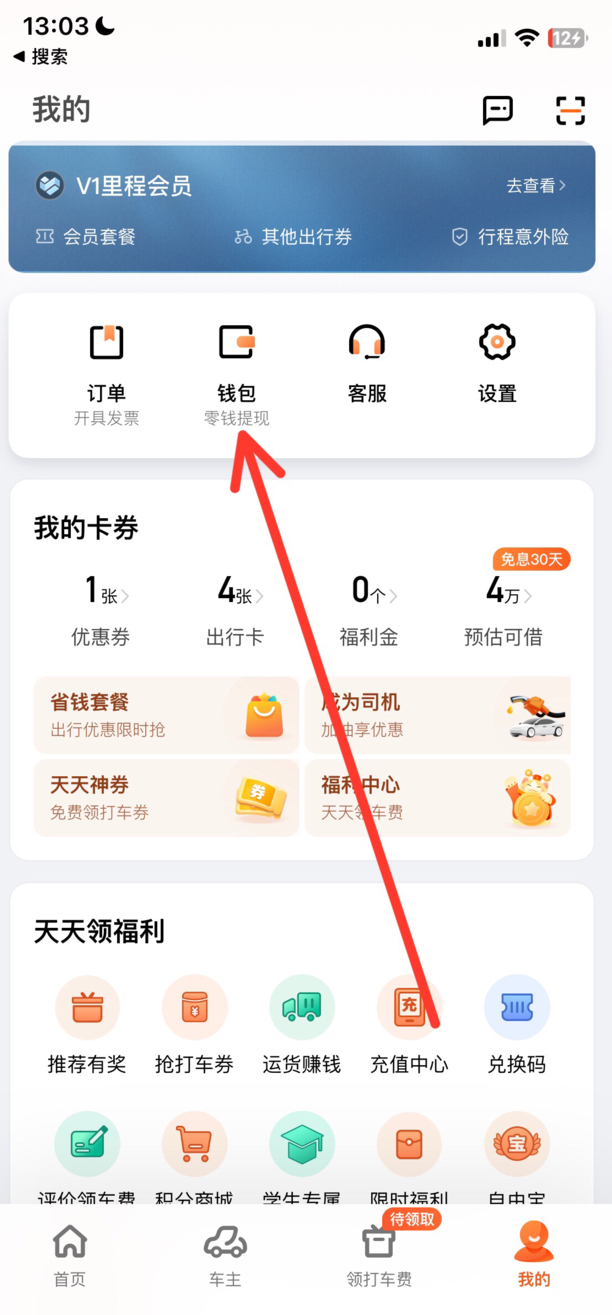Open 兑换码 redemption code
The image size is (612, 1315).
coord(517,1025)
